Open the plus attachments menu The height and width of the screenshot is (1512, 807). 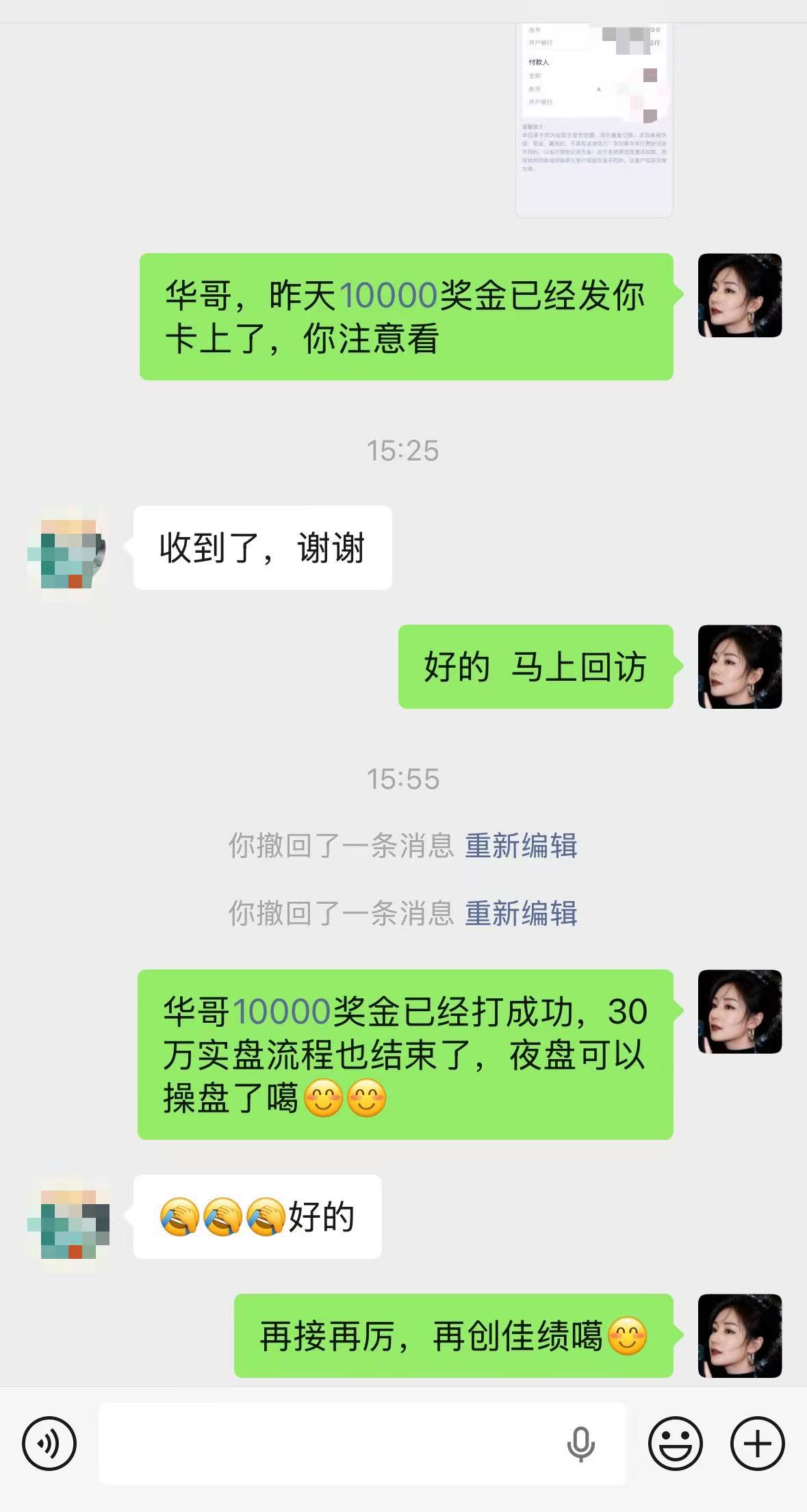758,1444
